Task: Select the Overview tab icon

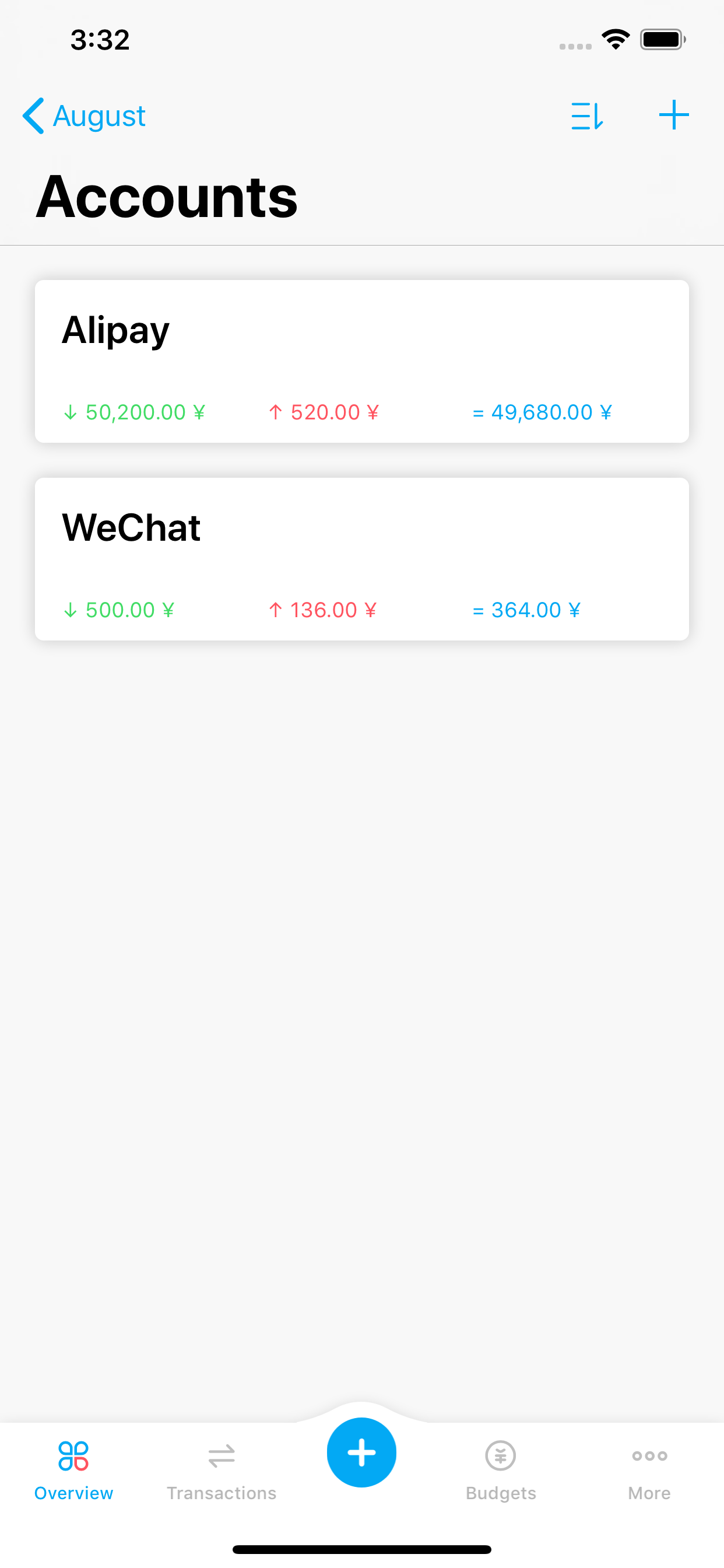Action: pos(73,1455)
